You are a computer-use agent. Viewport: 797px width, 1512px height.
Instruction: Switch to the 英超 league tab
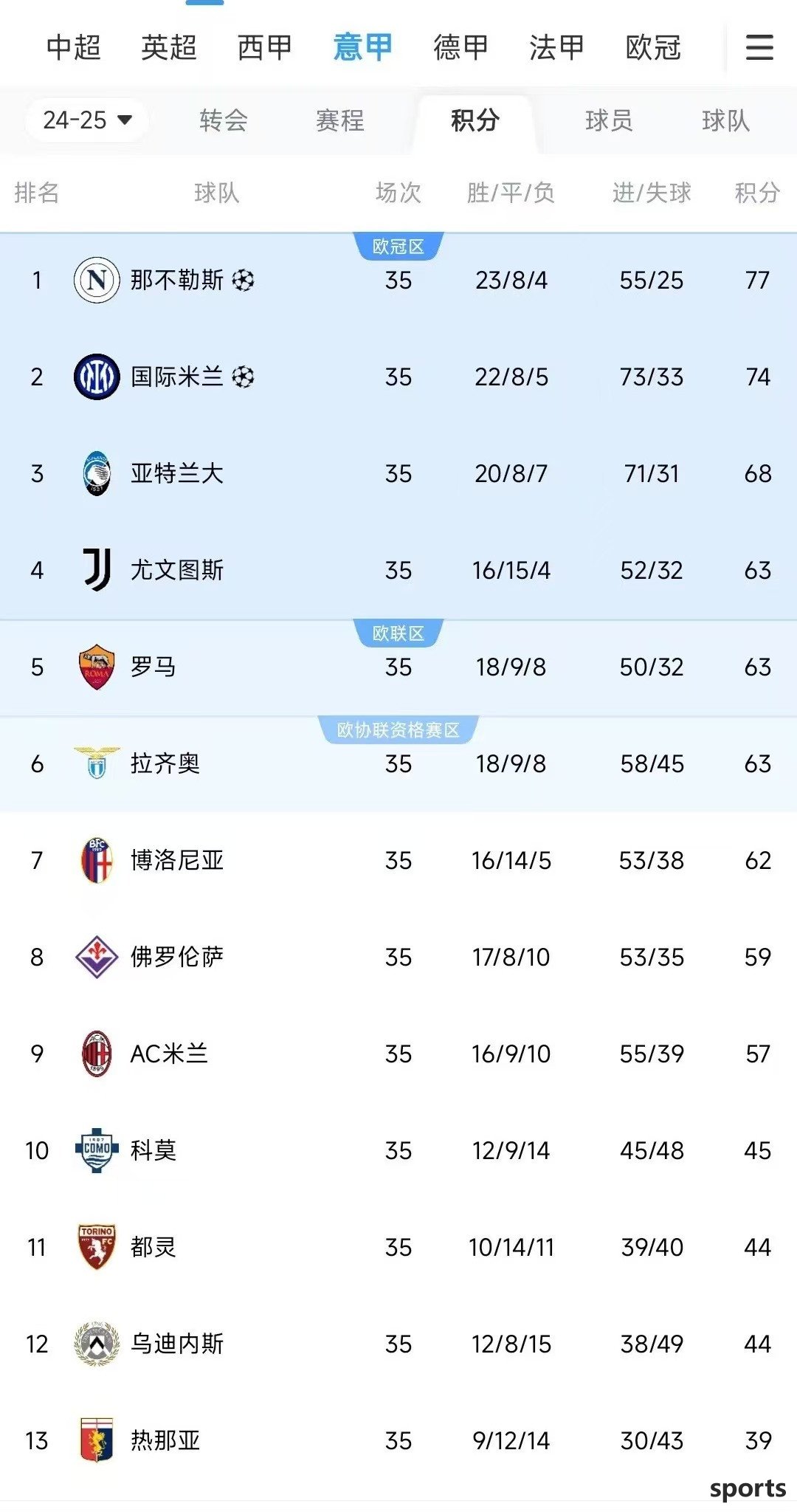169,47
